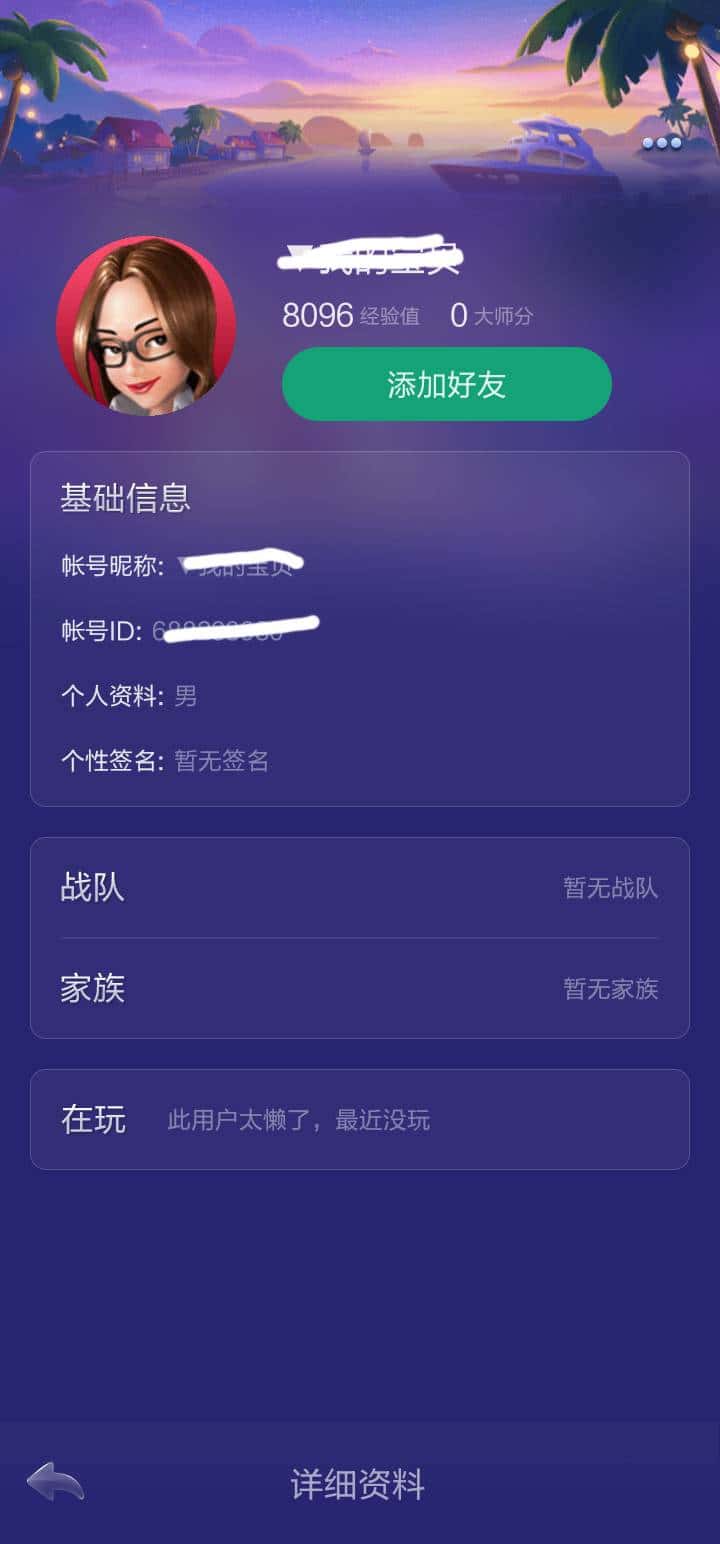This screenshot has width=720, height=1544.
Task: Tap the back arrow at bottom left
Action: (x=57, y=1480)
